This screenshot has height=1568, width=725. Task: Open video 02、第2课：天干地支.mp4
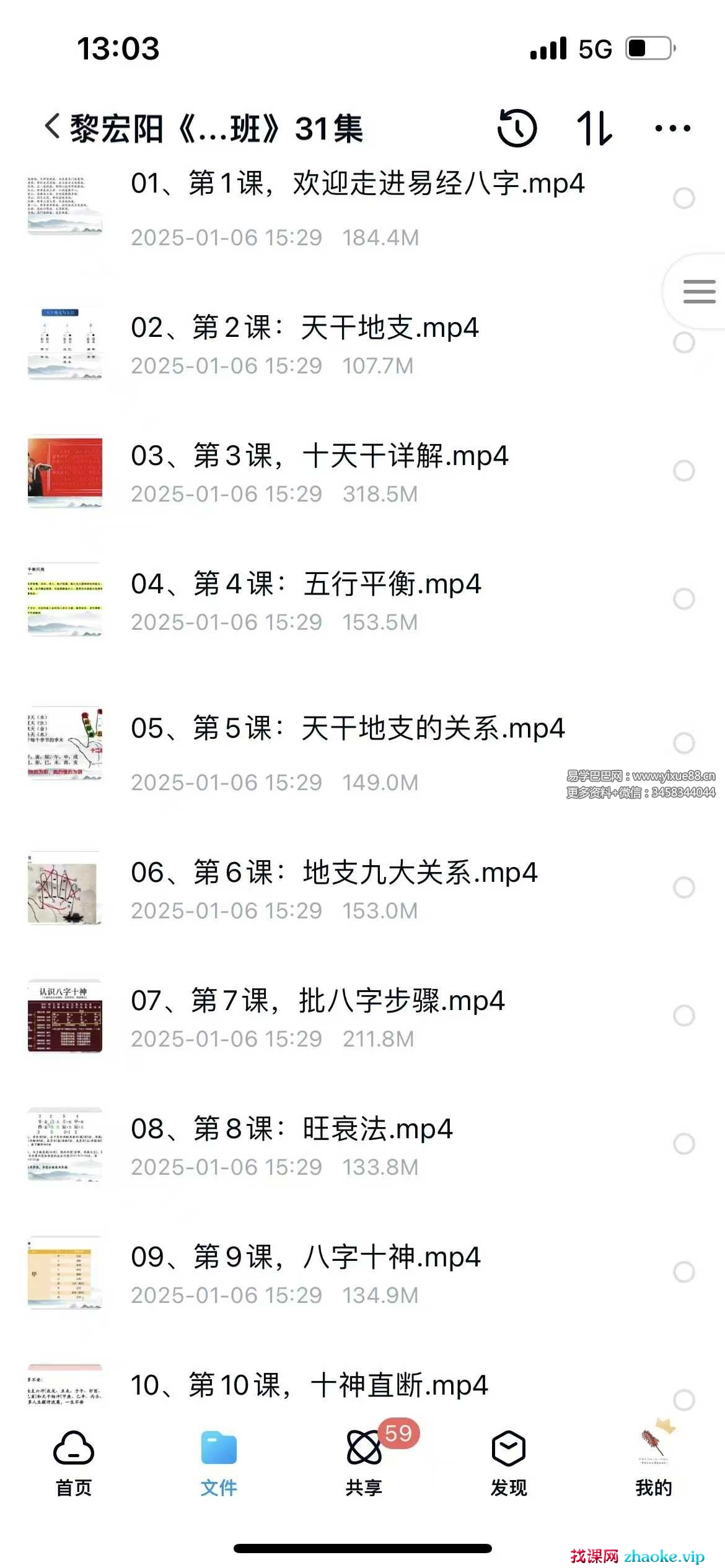(304, 328)
